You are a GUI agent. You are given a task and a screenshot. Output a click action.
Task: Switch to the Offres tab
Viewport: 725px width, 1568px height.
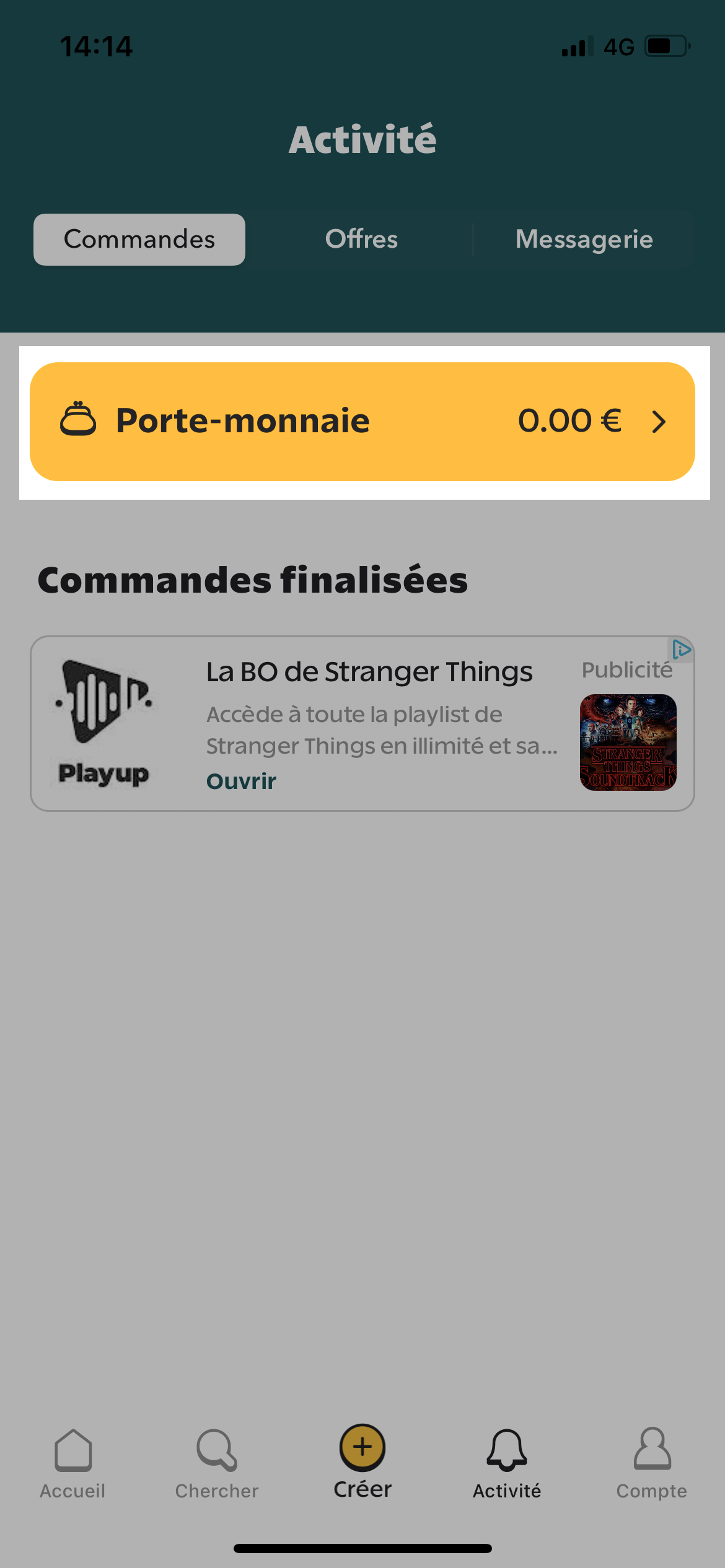tap(362, 240)
